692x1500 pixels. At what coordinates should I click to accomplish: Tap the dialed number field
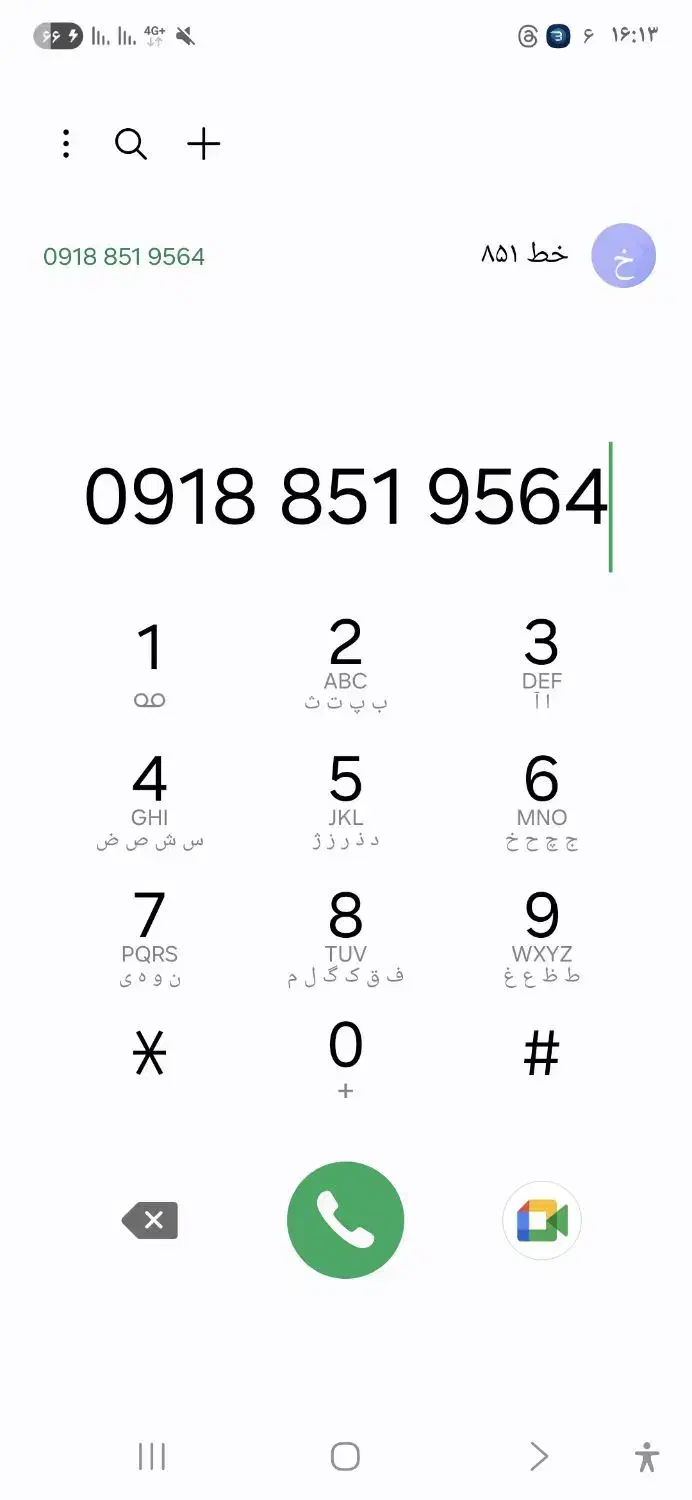(346, 497)
